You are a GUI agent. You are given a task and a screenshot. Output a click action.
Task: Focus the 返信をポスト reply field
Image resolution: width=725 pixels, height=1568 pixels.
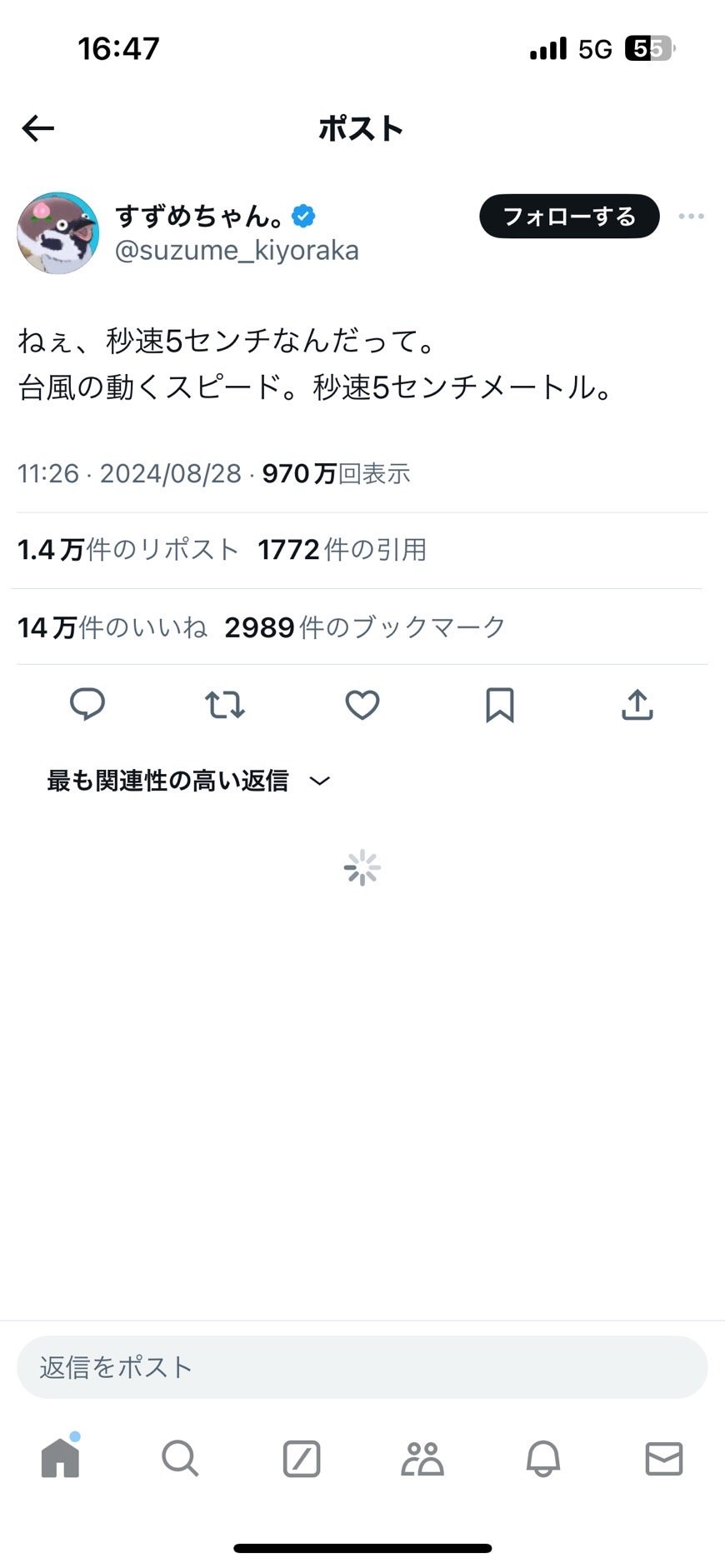coord(362,1367)
